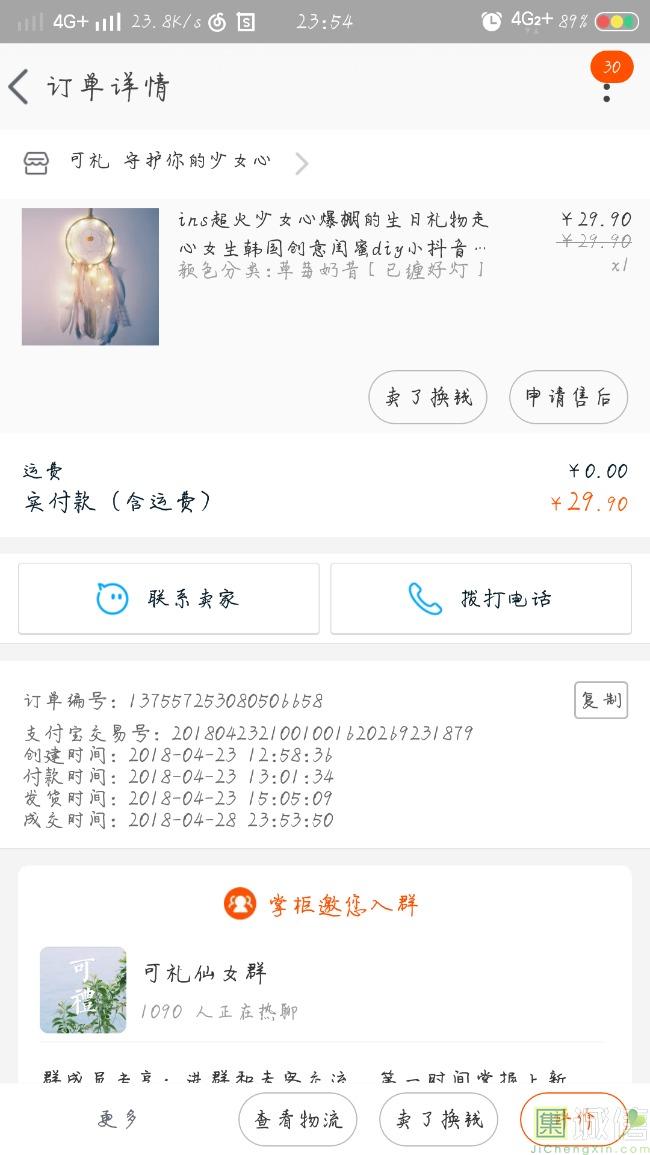Open the shop 可礼 守护你的少女心
The image size is (650, 1155).
click(x=168, y=162)
